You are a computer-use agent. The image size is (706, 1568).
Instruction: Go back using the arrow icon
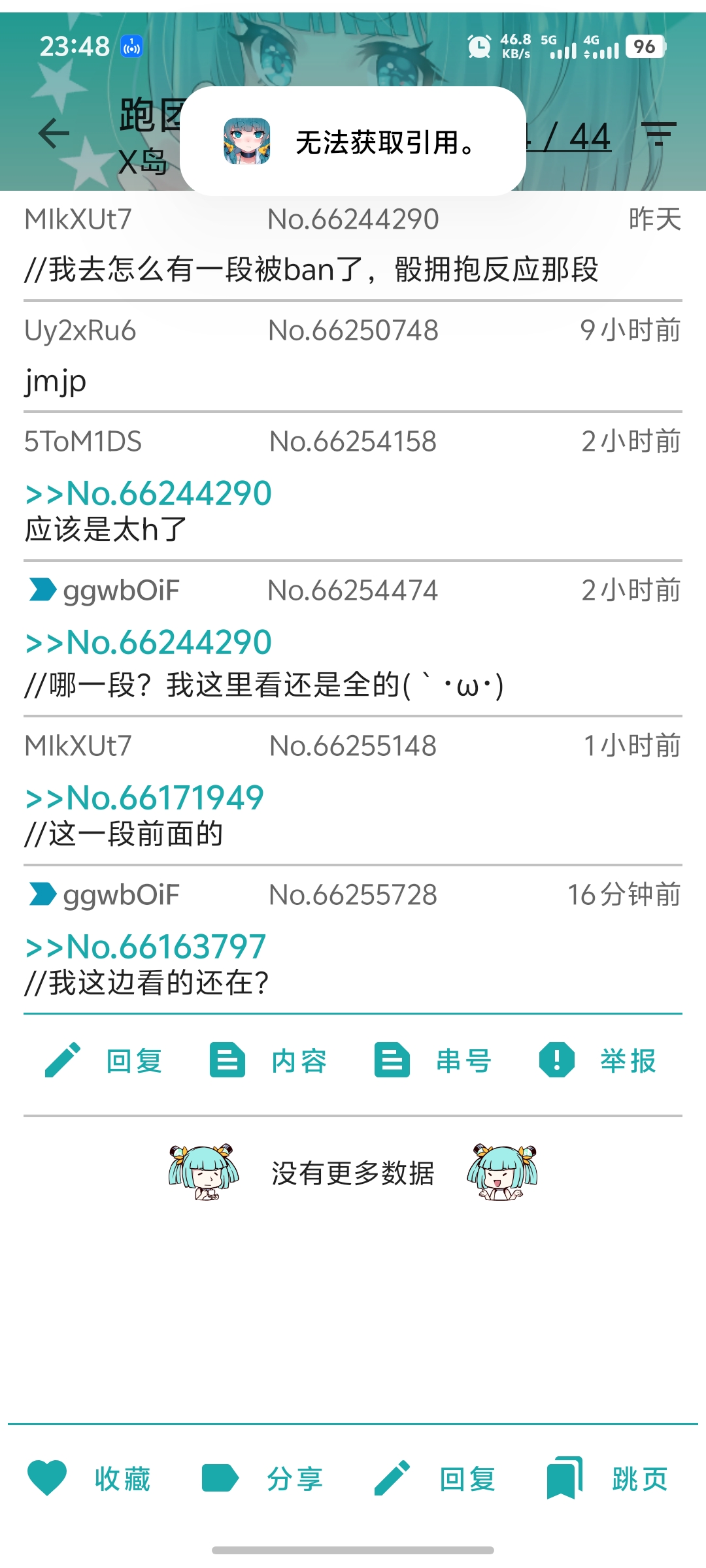(54, 134)
